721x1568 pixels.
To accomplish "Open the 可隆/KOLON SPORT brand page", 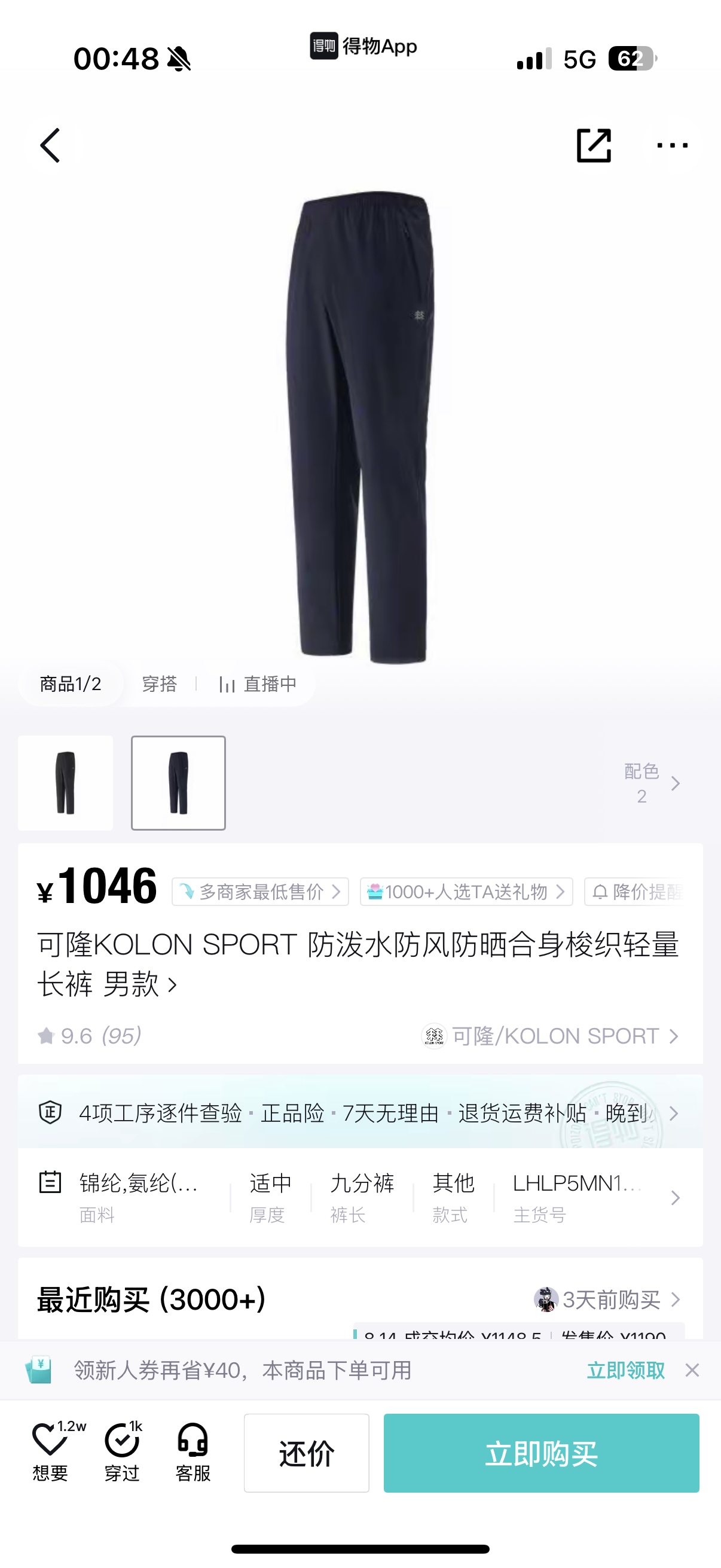I will click(550, 1036).
